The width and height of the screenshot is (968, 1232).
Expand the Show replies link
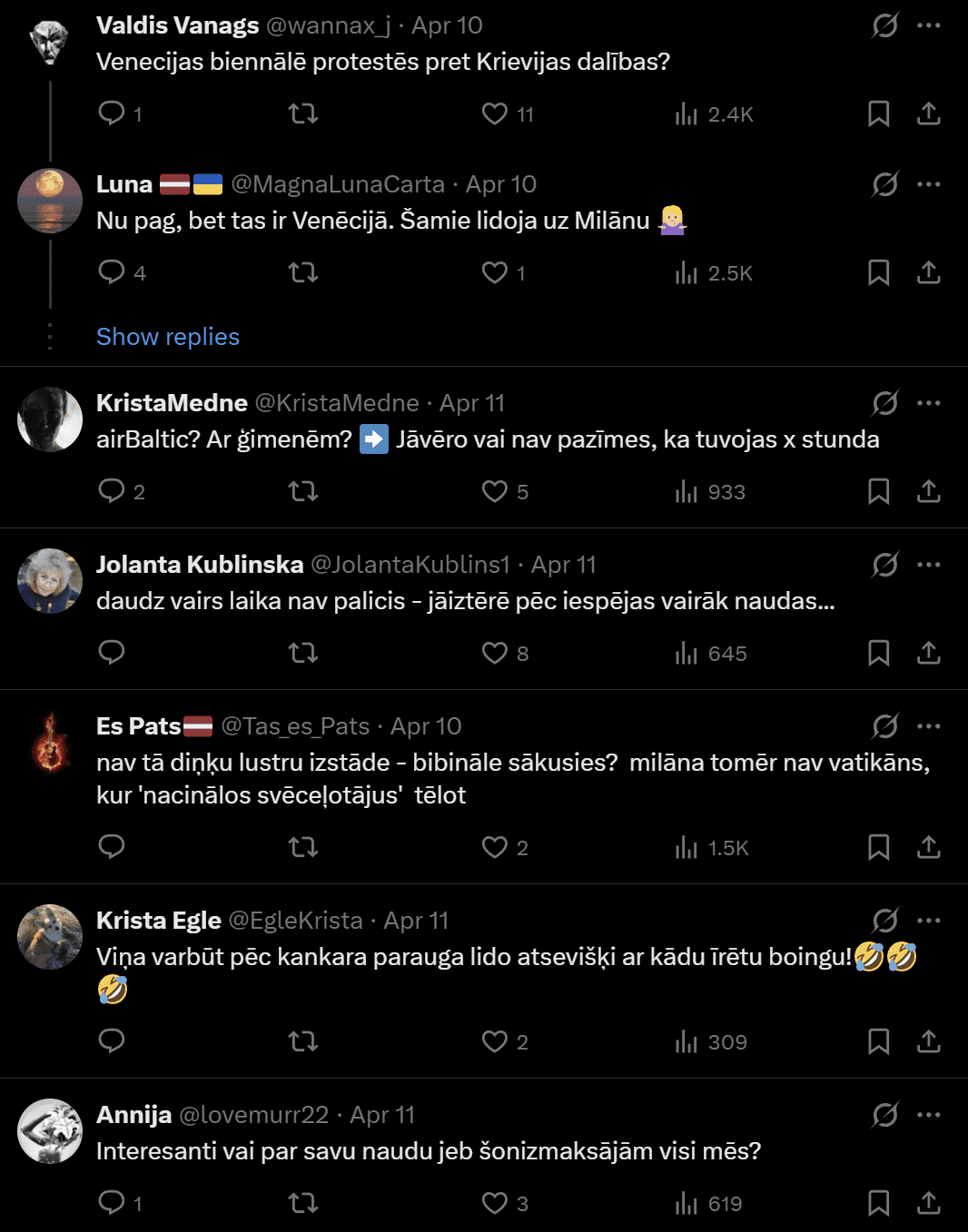point(168,337)
